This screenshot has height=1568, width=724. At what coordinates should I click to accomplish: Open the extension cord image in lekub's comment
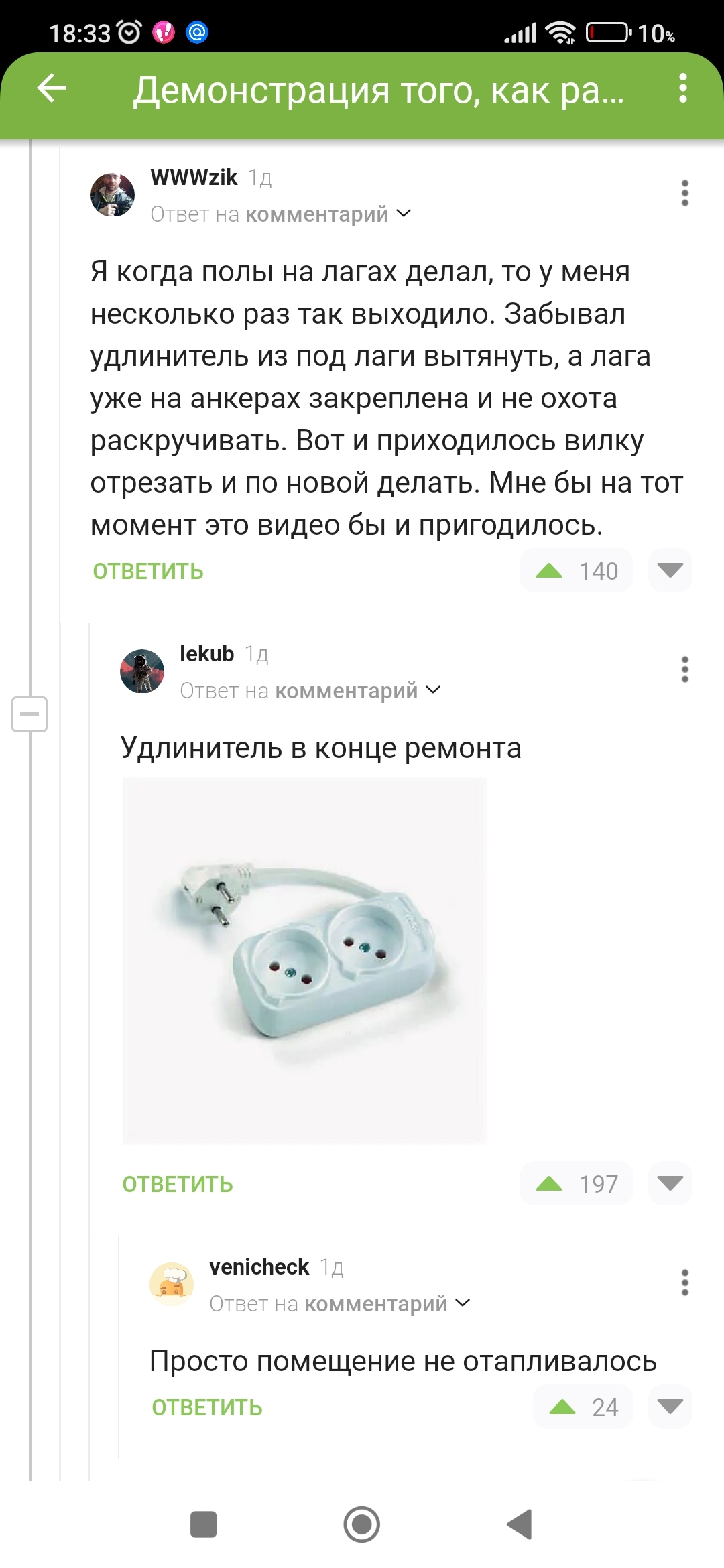[304, 960]
